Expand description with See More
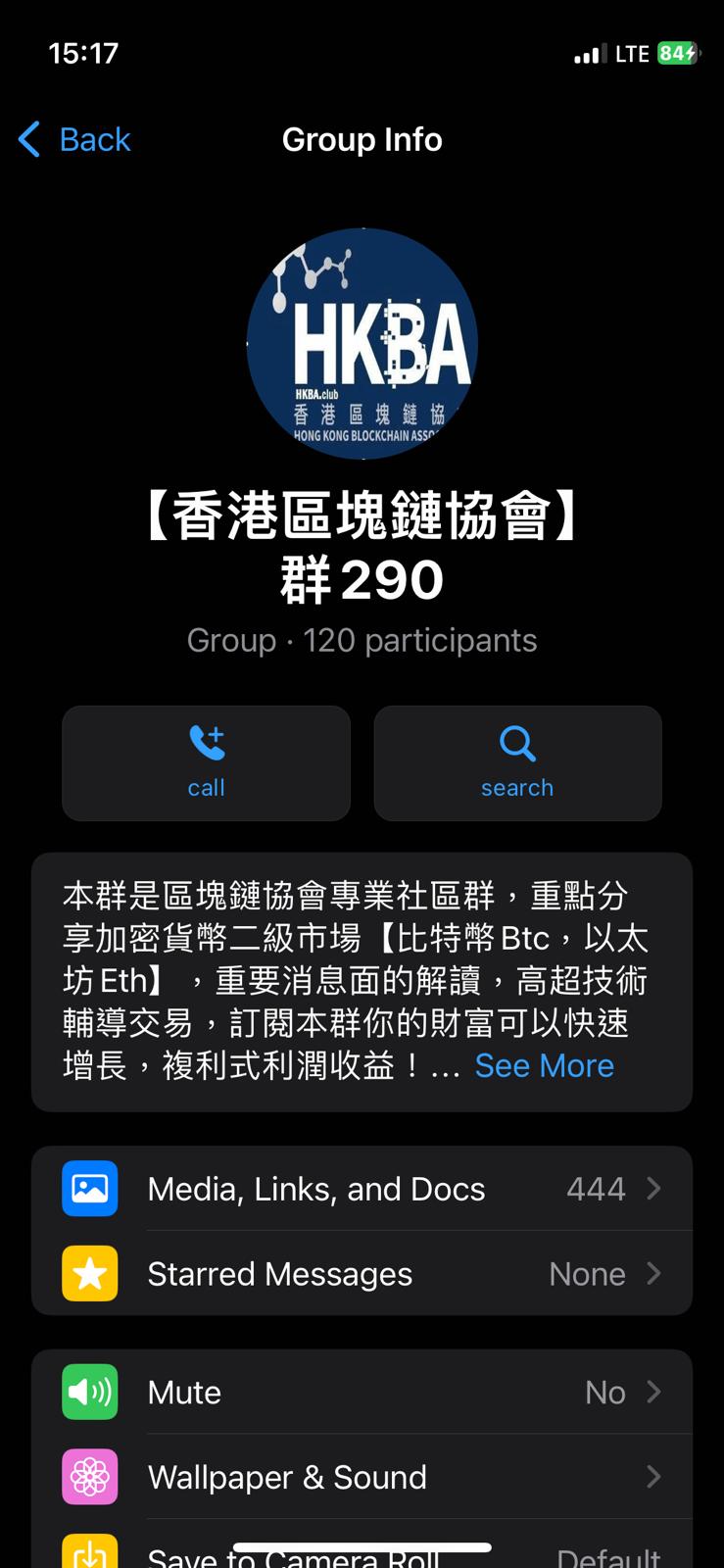Screen dimensions: 724x1568 click(545, 1065)
